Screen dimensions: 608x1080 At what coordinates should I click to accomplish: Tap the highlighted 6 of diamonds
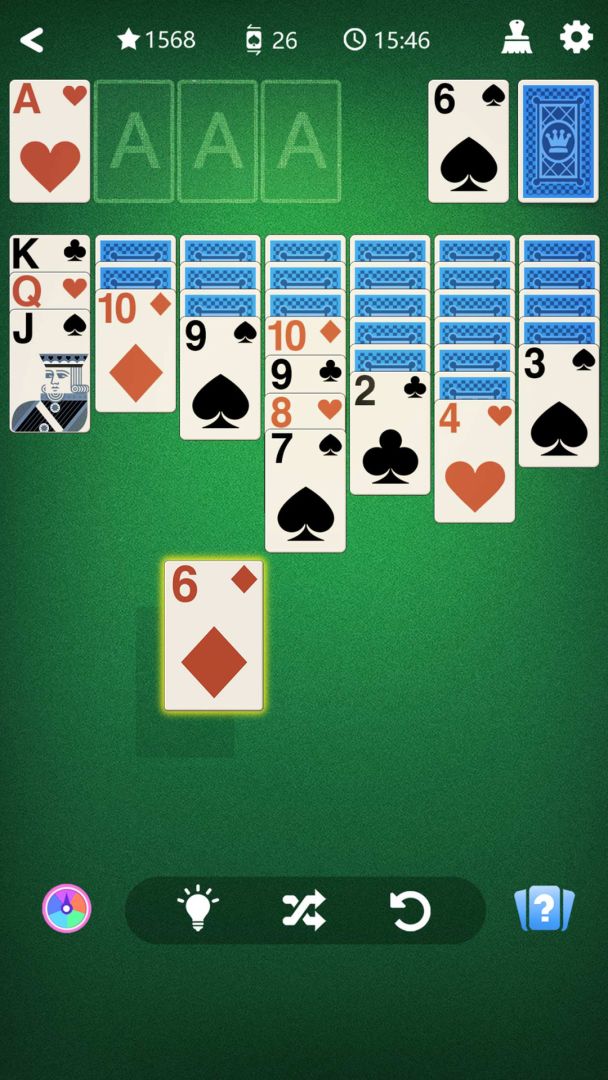214,637
